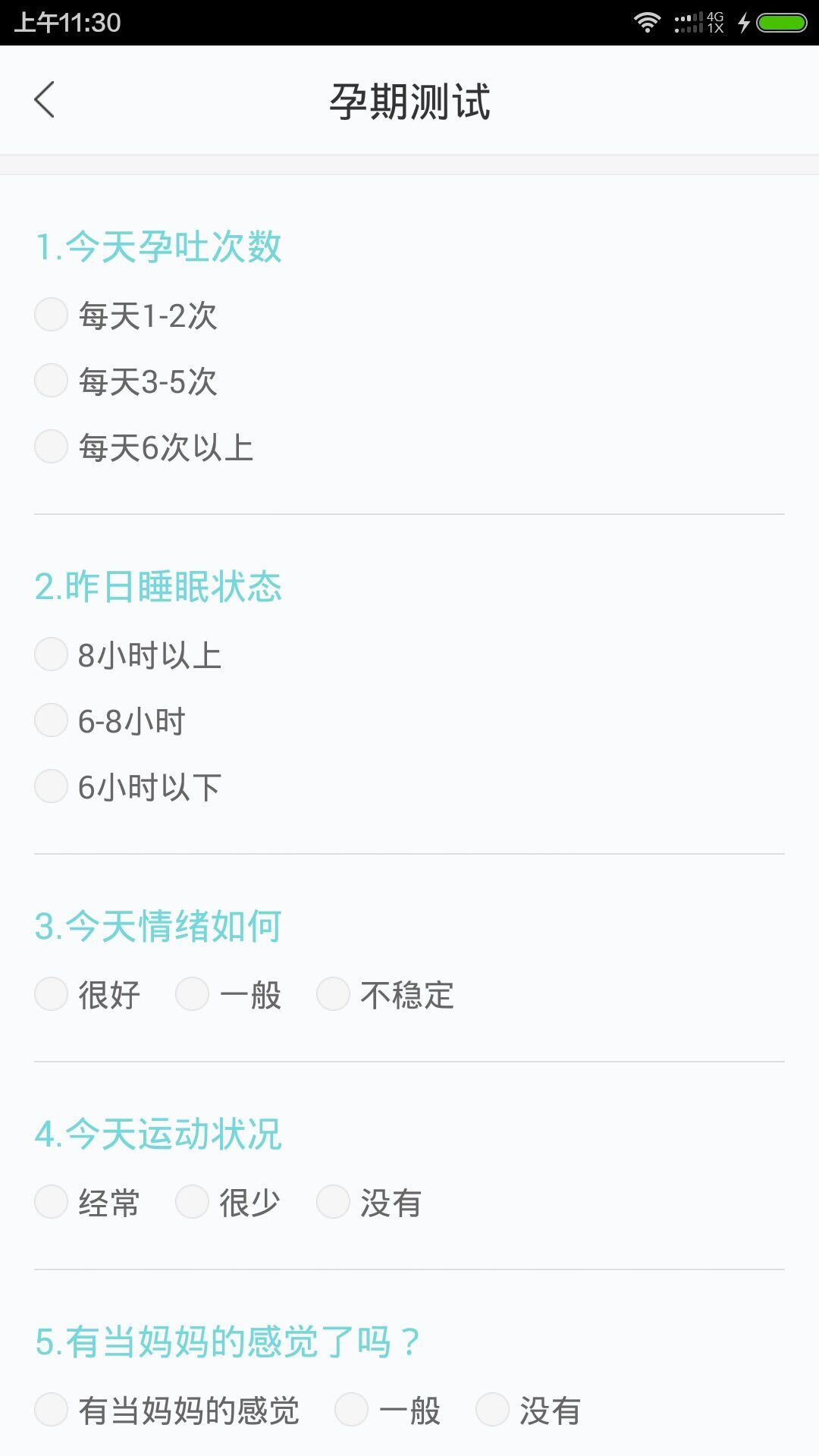Pick 不稳定 for mood
This screenshot has height=1456, width=819.
tap(334, 994)
